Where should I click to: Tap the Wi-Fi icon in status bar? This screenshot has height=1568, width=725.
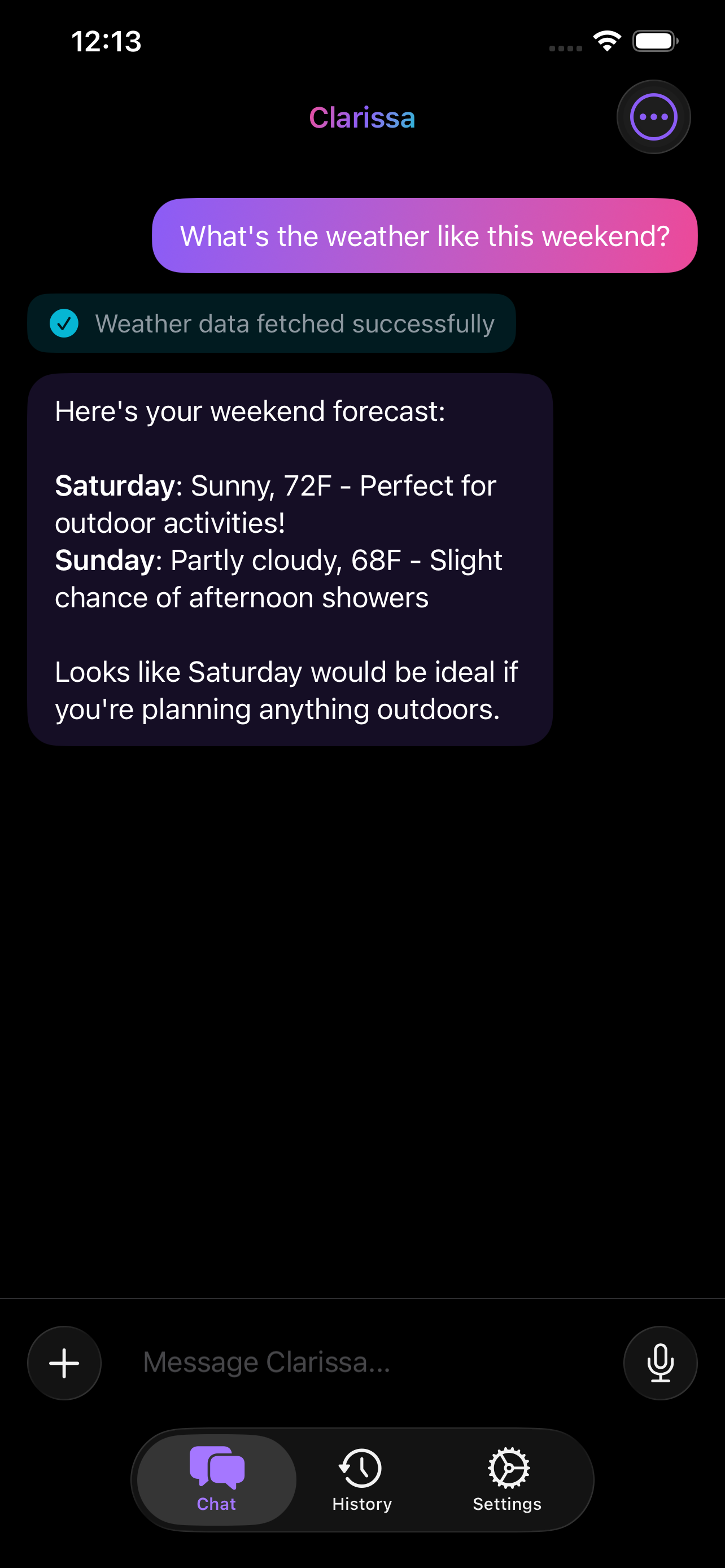click(x=606, y=40)
